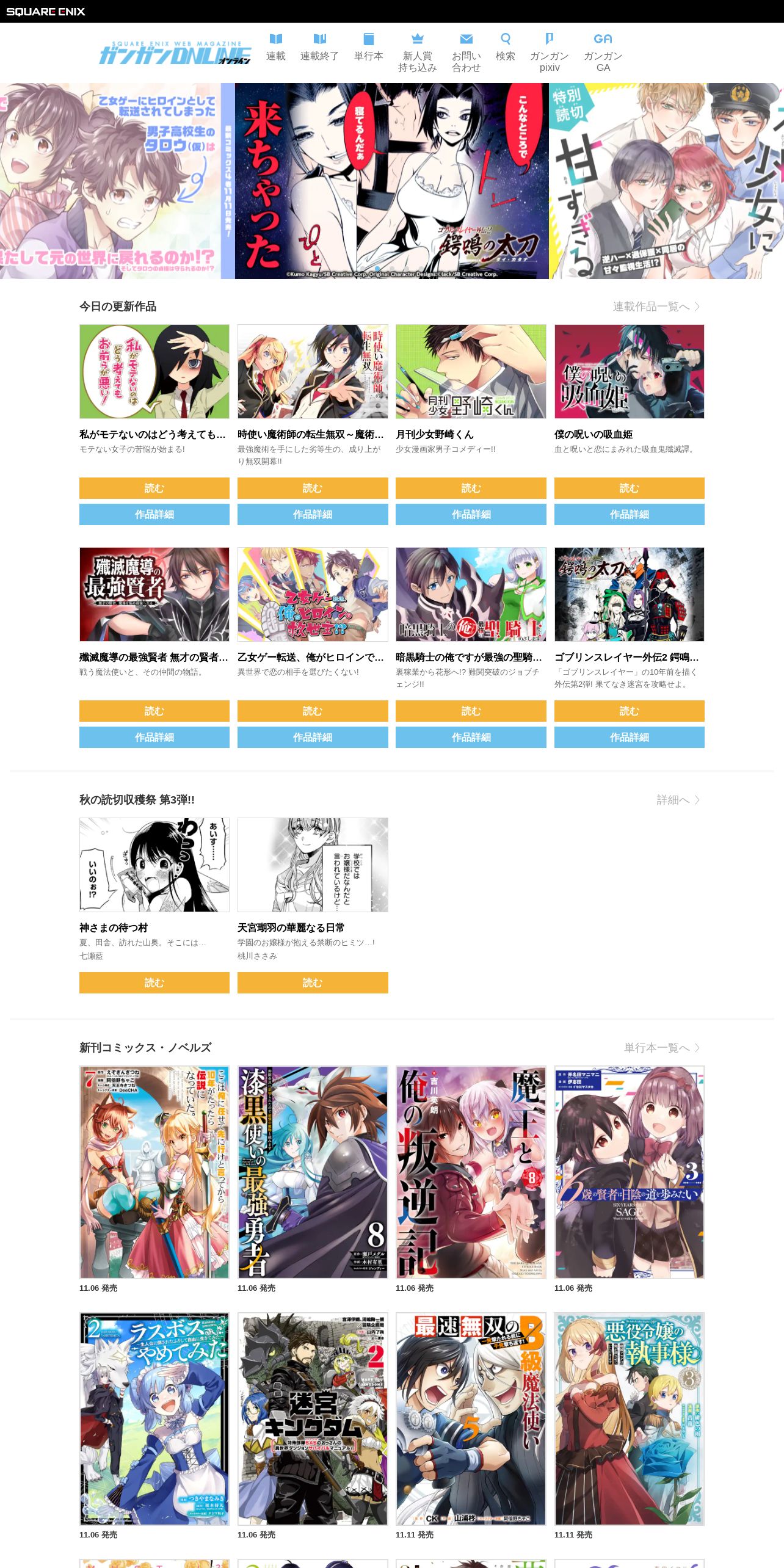Go to the 単行本 section
Viewport: 784px width, 1568px height.
[x=369, y=48]
